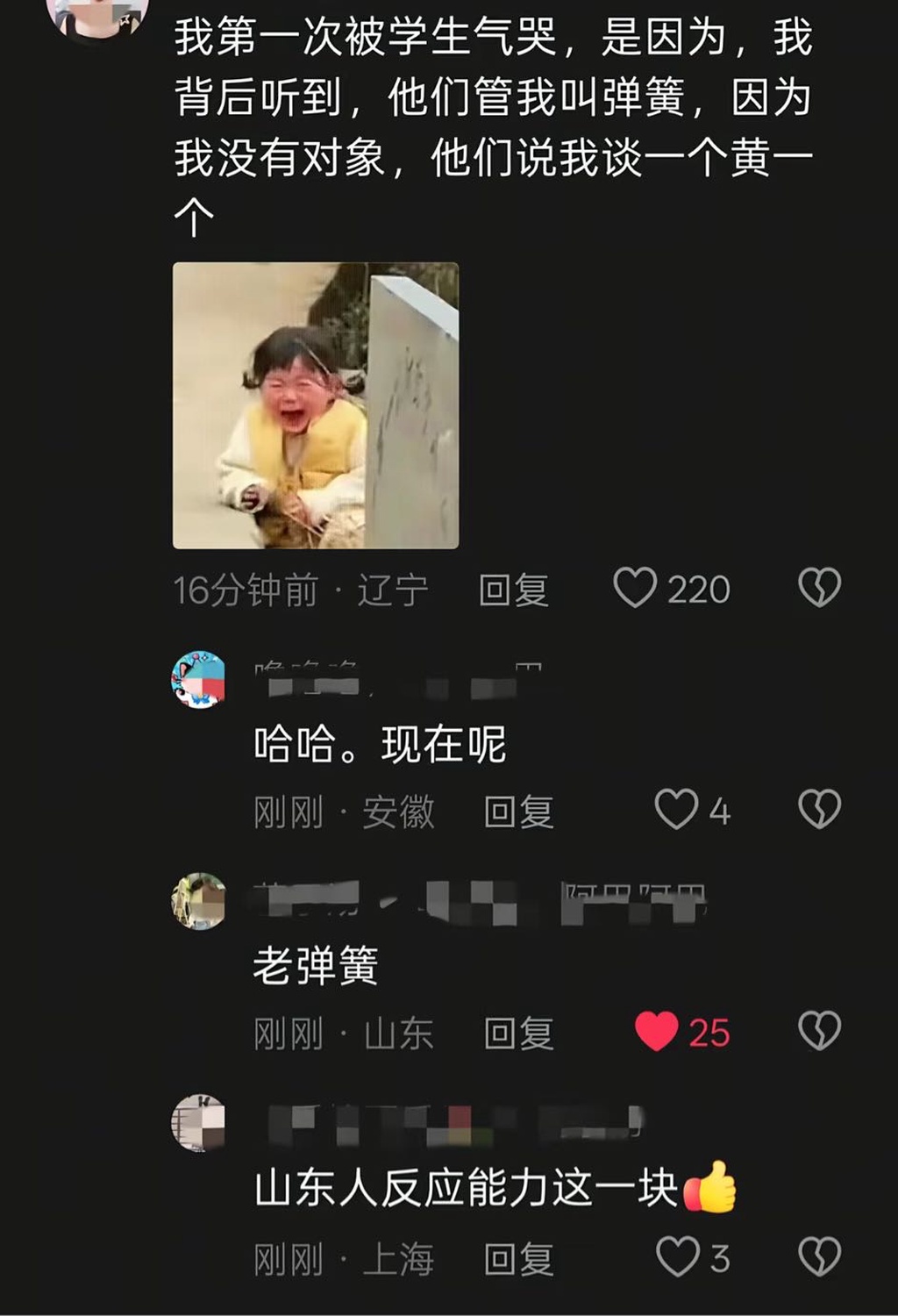898x1316 pixels.
Task: Reply to the 安徽 comment
Action: pyautogui.click(x=519, y=812)
